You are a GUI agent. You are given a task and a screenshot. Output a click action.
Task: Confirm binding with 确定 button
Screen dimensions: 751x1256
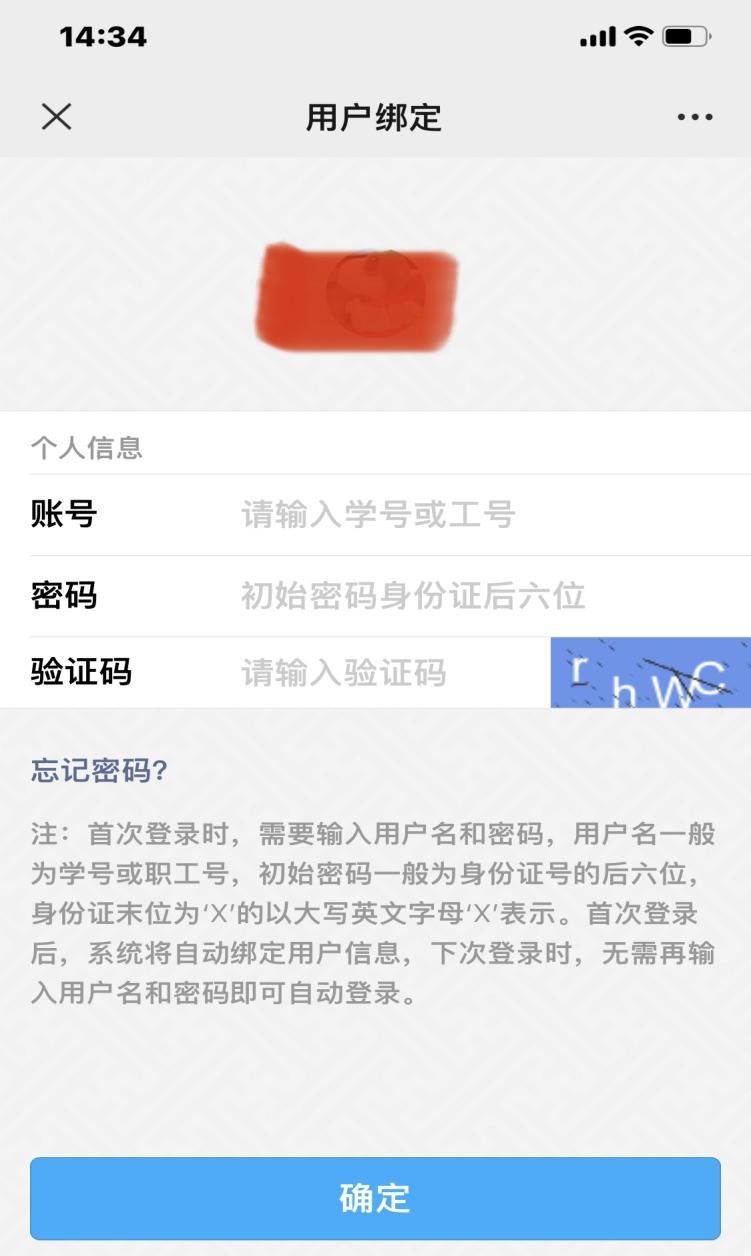click(375, 1198)
